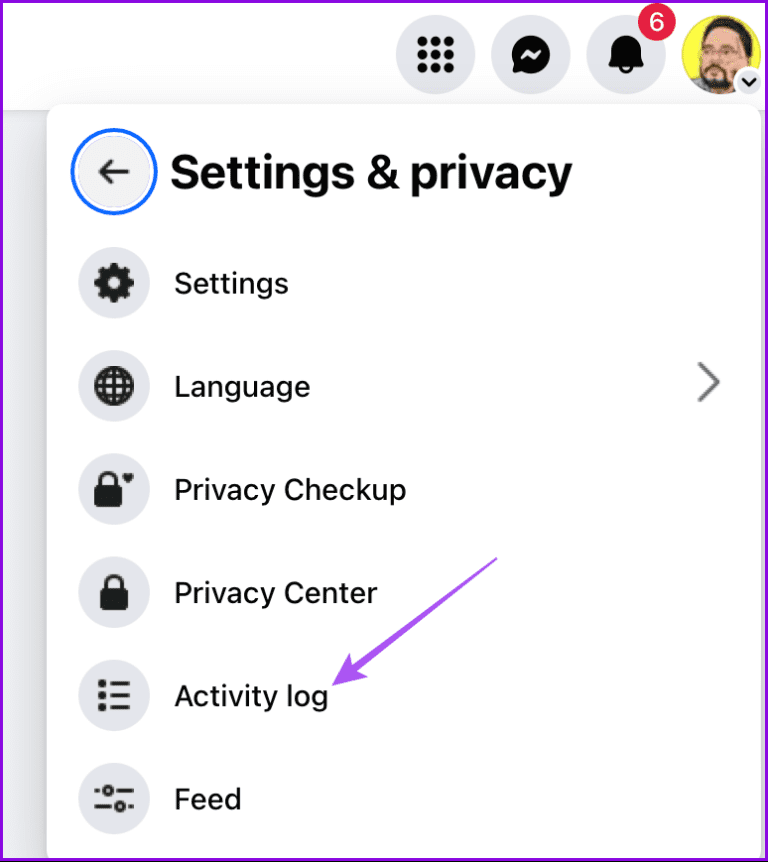Open Activity log
Screen dimensions: 768x862
(251, 695)
